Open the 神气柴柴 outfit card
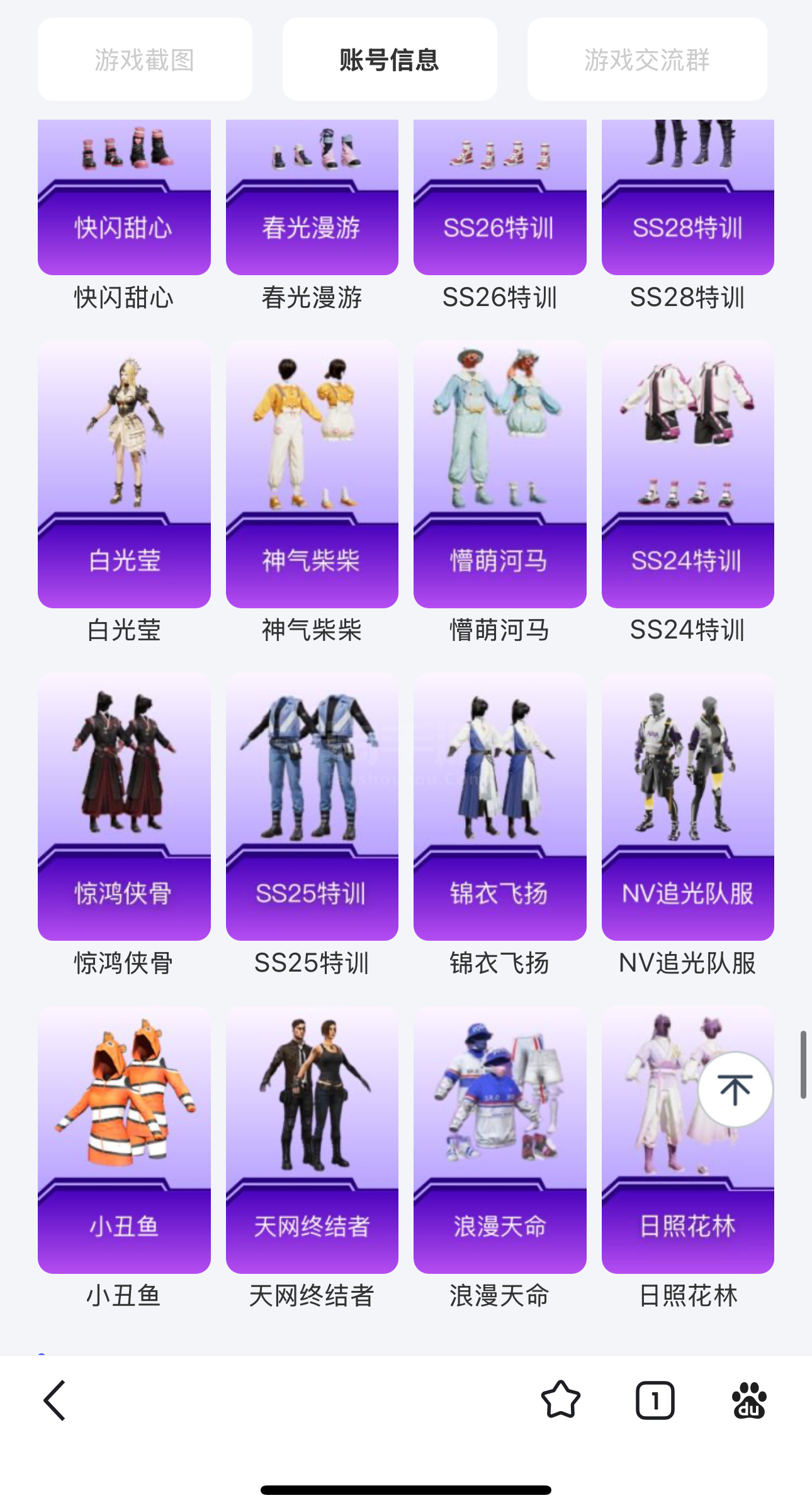The height and width of the screenshot is (1510, 812). click(312, 474)
